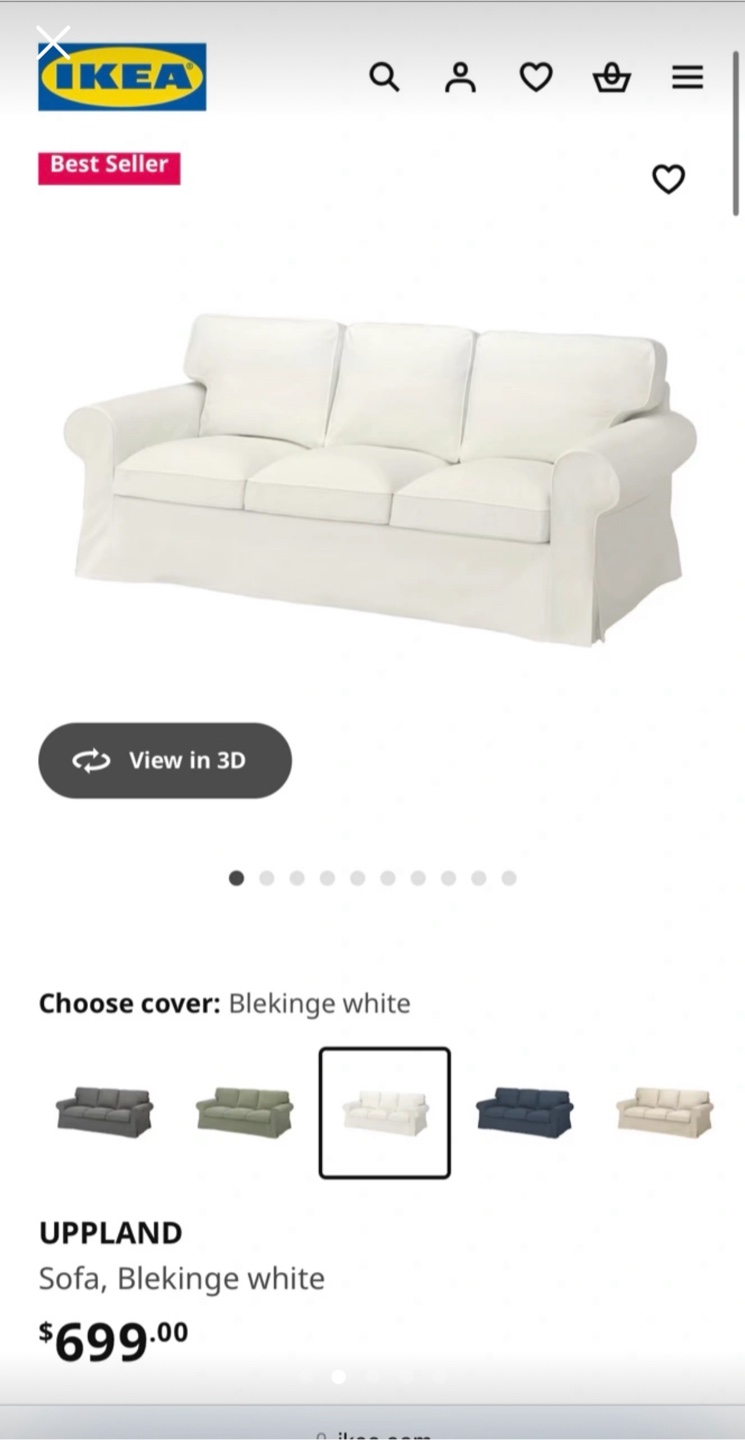Close the browser view with the X

(x=52, y=41)
